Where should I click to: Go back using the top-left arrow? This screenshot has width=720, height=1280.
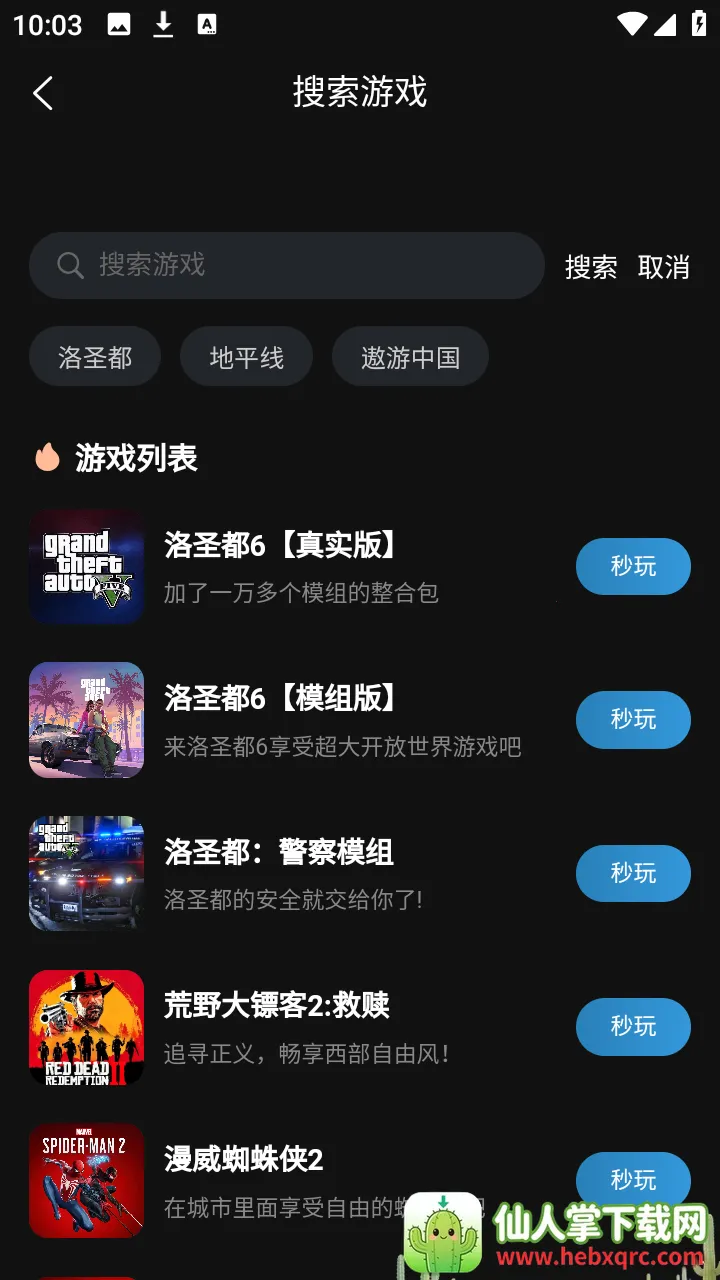pos(43,93)
